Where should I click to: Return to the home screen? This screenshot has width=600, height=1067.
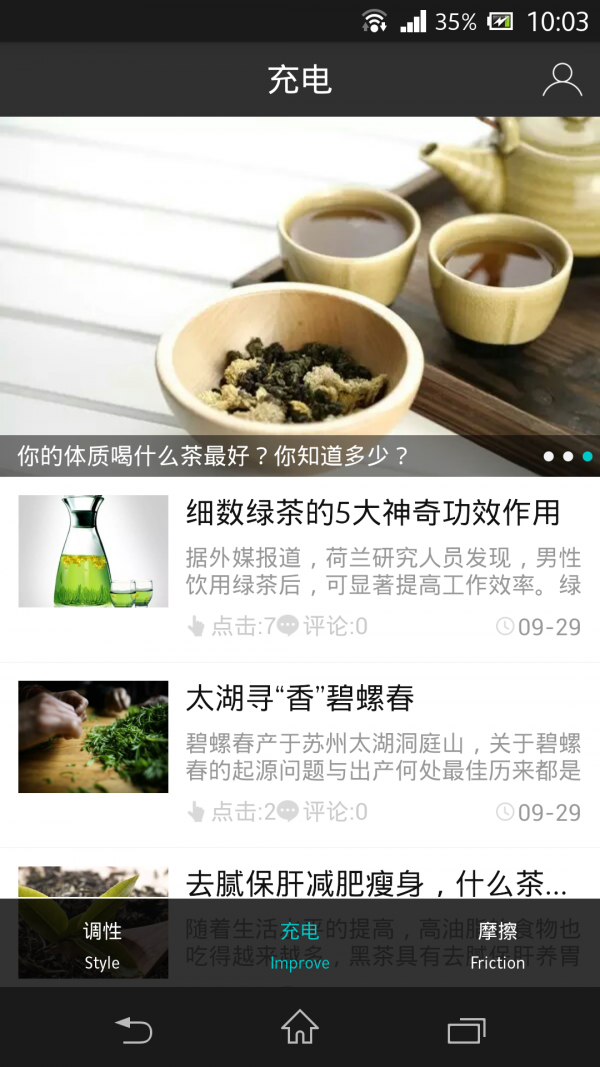tap(300, 1028)
